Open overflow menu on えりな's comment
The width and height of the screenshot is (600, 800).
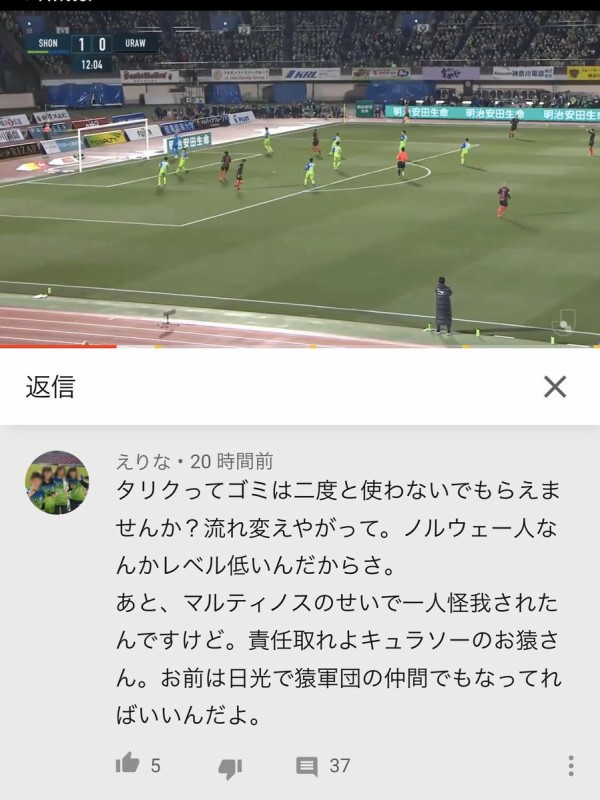tap(570, 766)
